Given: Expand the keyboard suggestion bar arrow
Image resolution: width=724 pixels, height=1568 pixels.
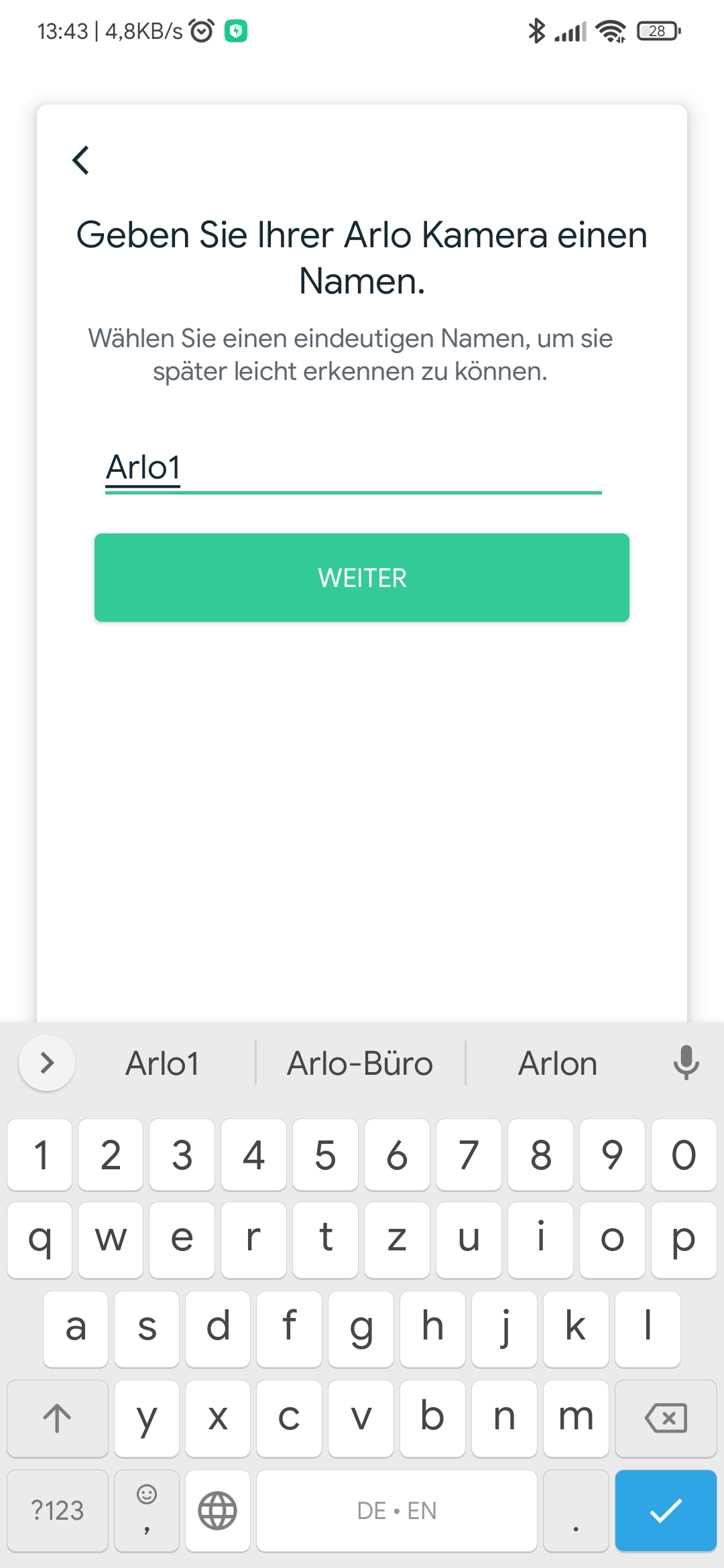Looking at the screenshot, I should [x=47, y=1063].
